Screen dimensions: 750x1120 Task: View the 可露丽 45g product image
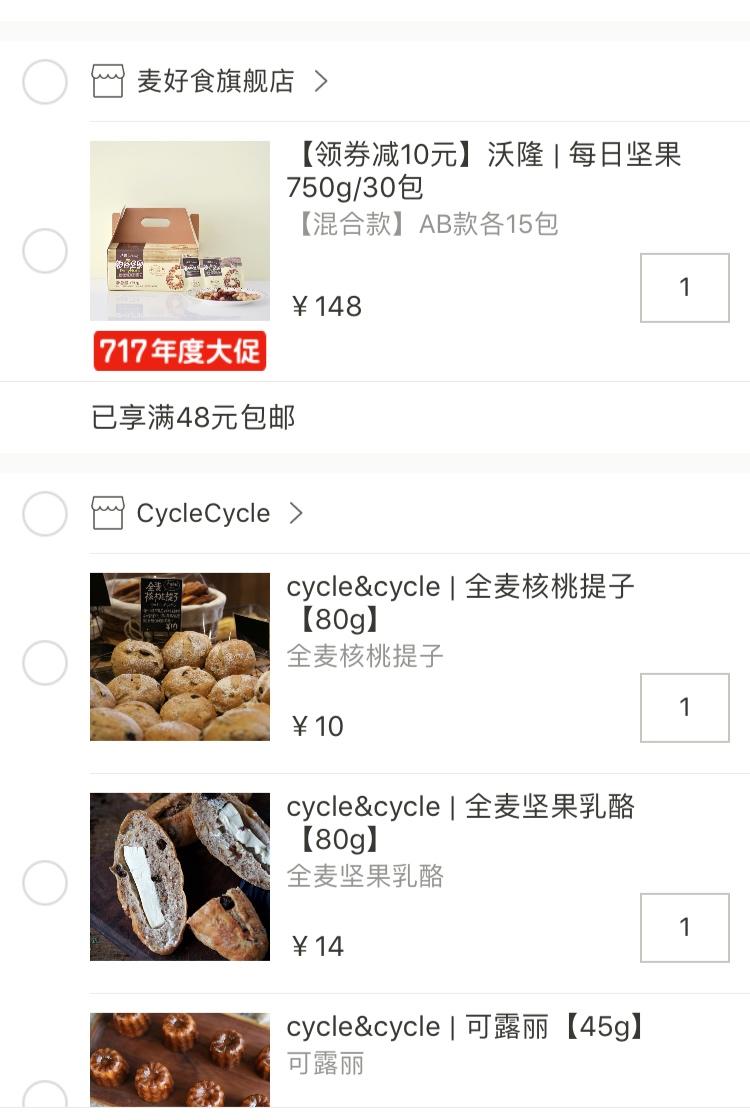pyautogui.click(x=180, y=1060)
